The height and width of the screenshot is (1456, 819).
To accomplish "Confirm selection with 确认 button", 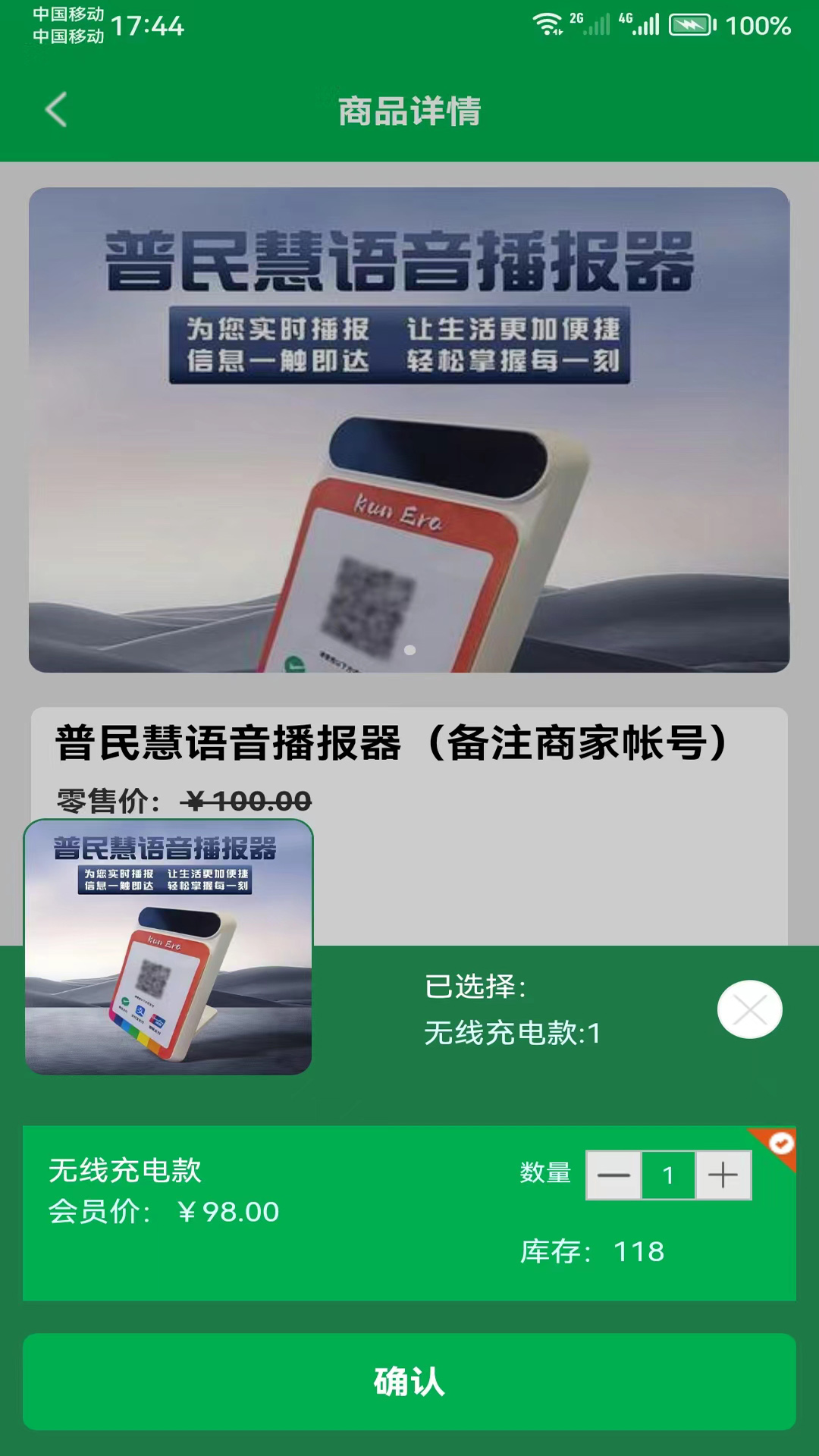I will pos(409,1382).
